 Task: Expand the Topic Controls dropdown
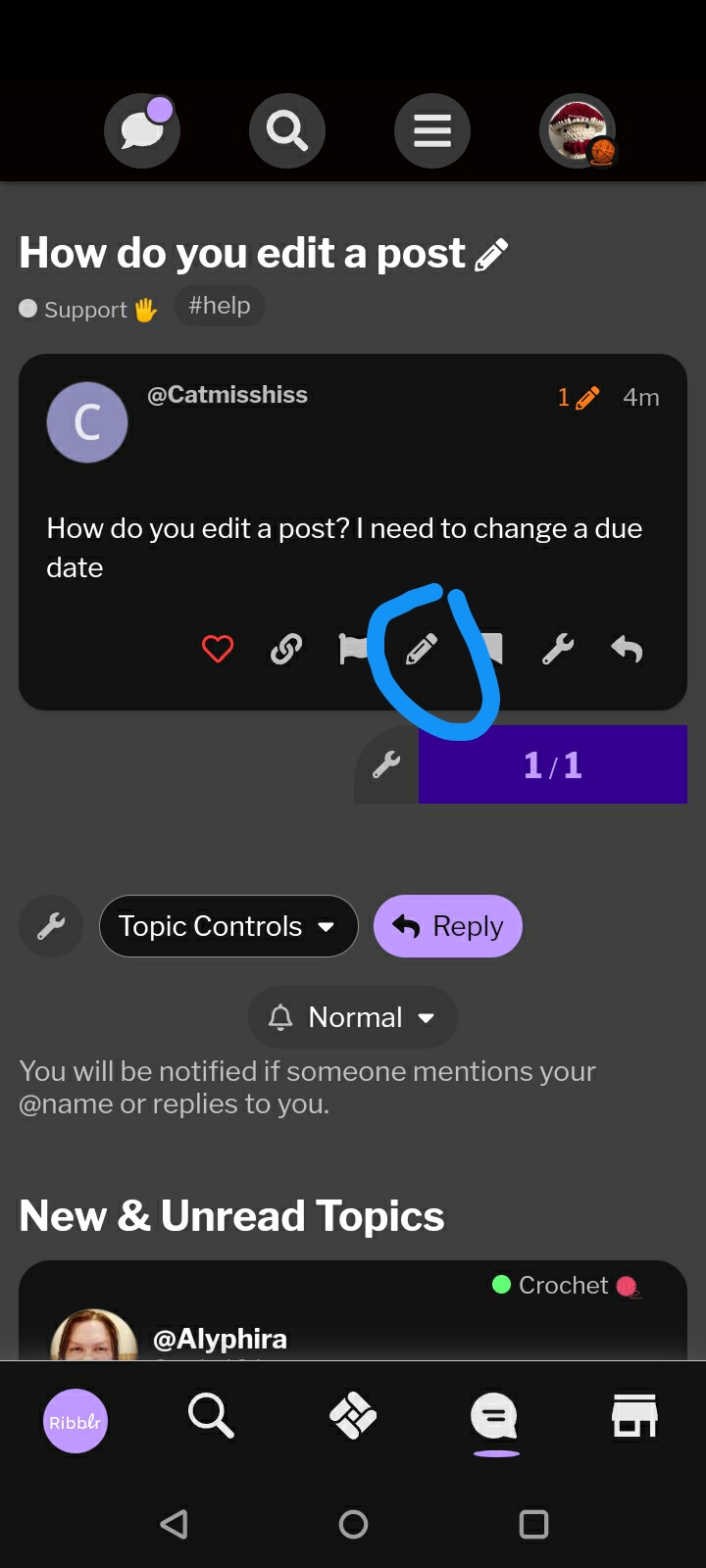coord(228,926)
